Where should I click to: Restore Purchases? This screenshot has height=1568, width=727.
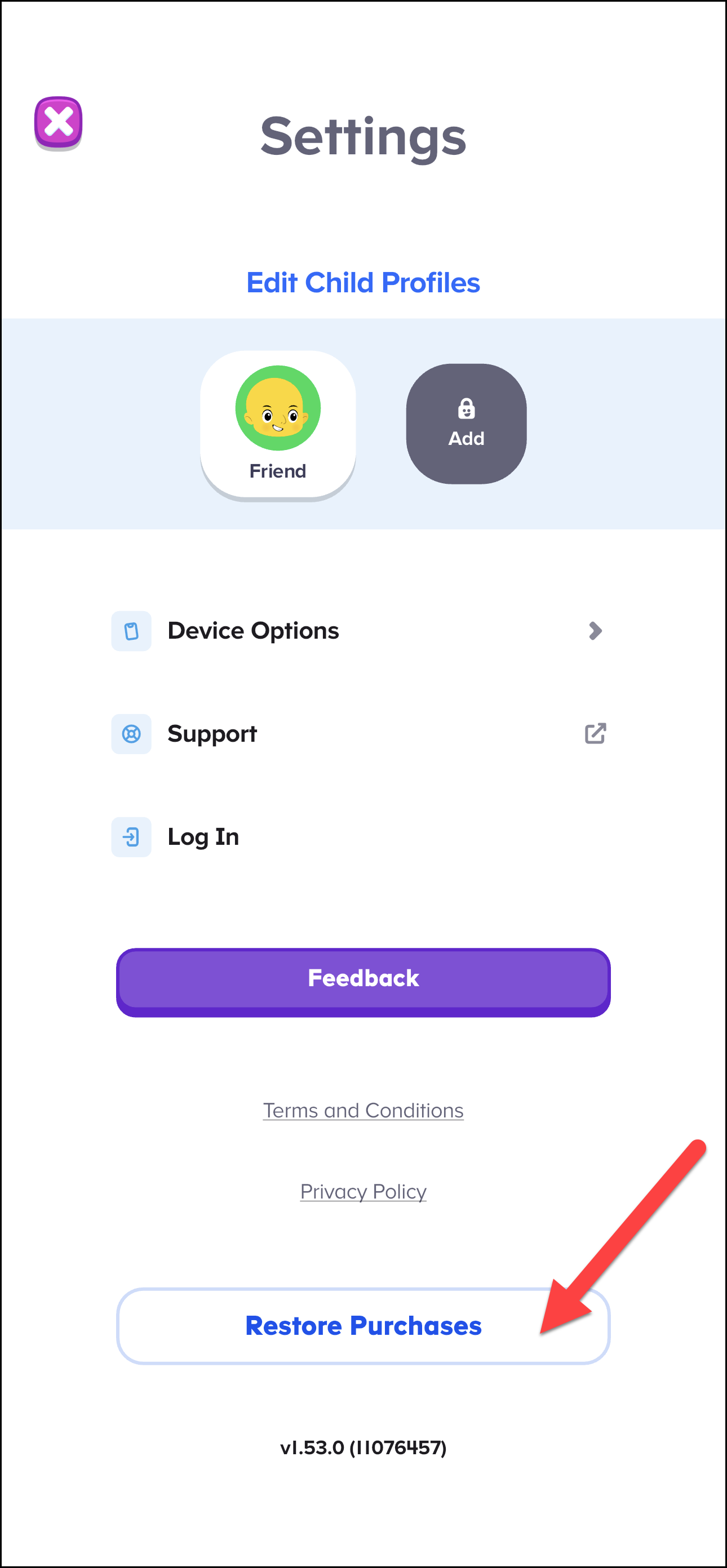(x=363, y=1326)
